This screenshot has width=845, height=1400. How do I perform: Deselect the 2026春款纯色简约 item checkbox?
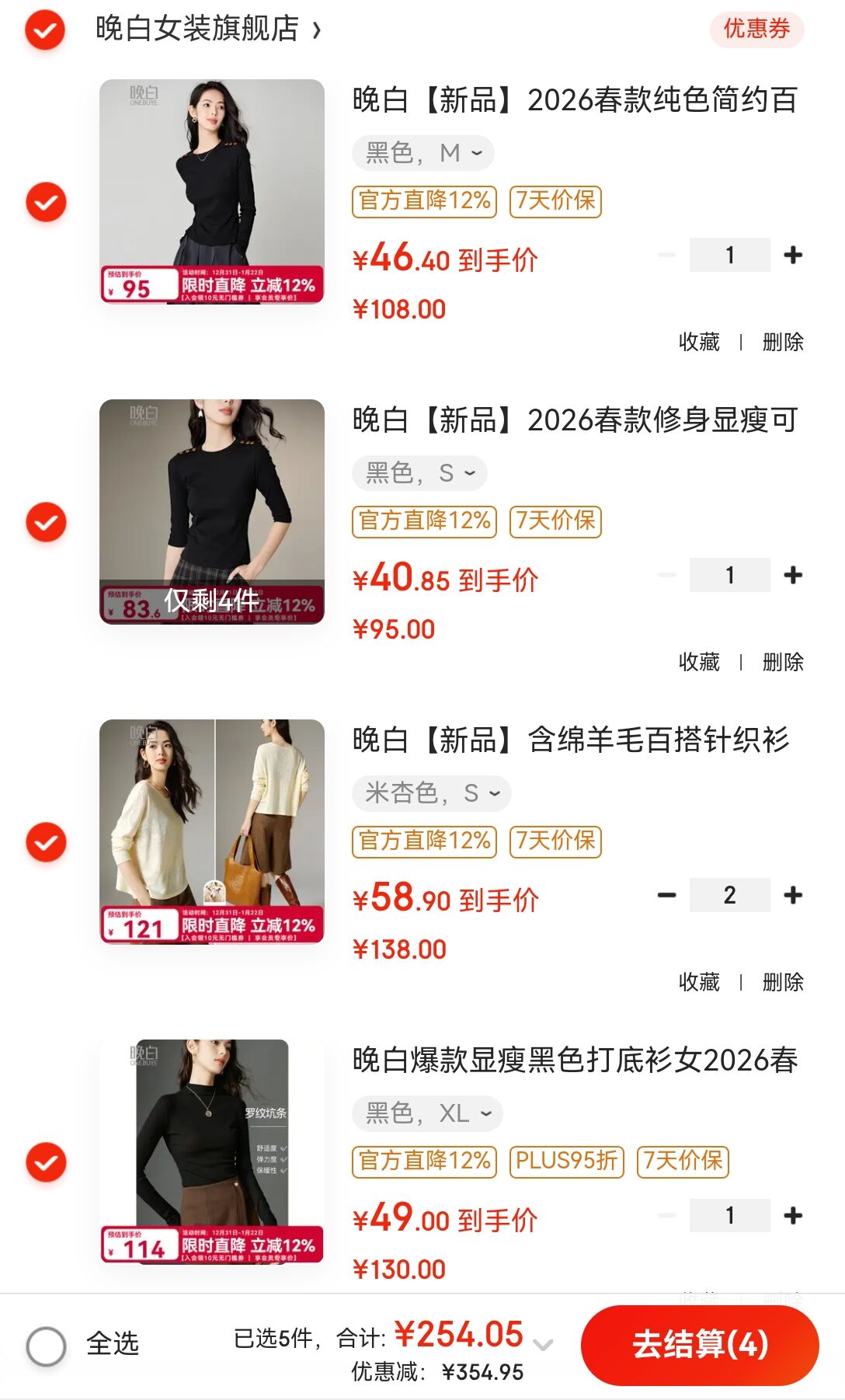(46, 202)
